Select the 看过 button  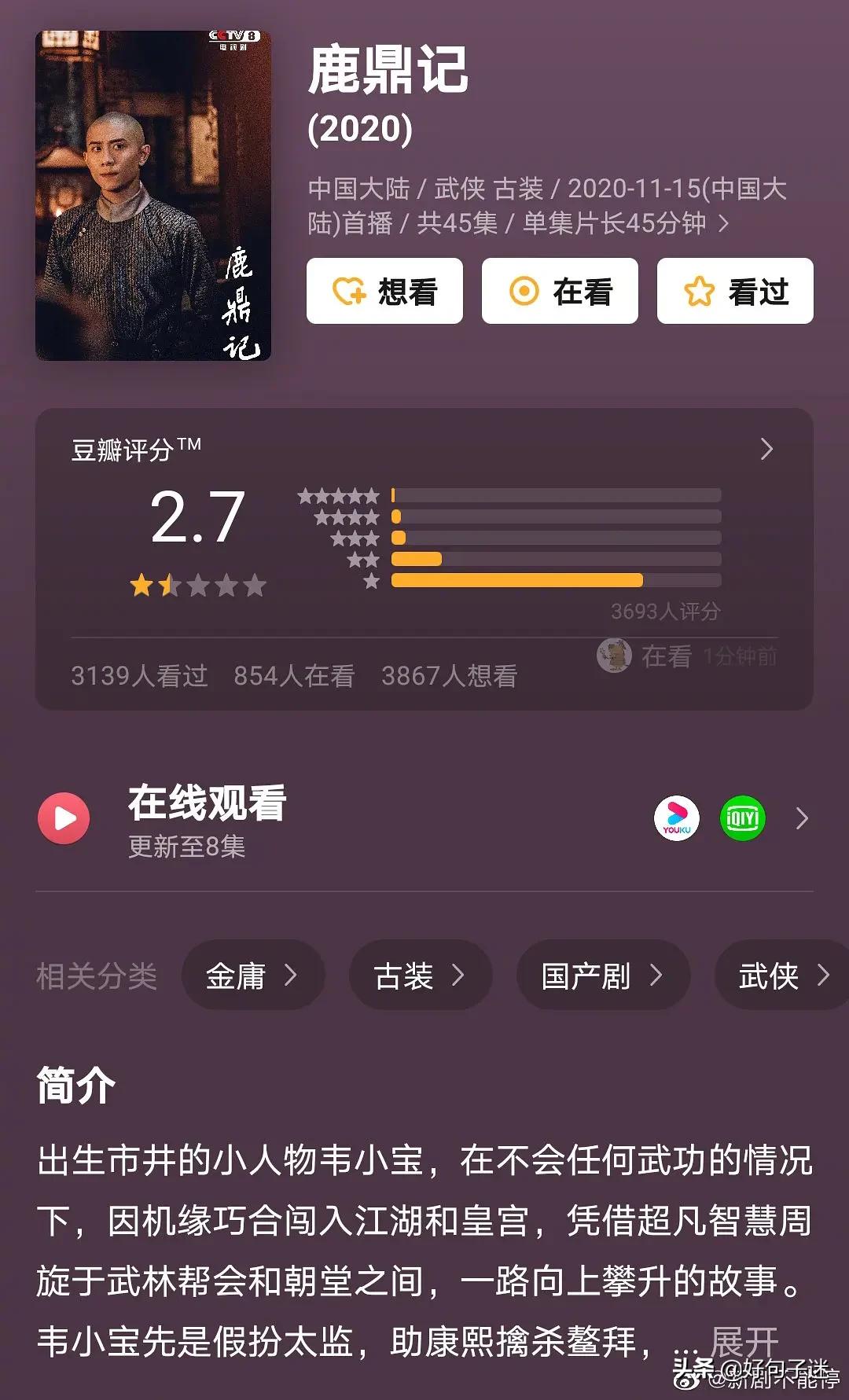[735, 291]
